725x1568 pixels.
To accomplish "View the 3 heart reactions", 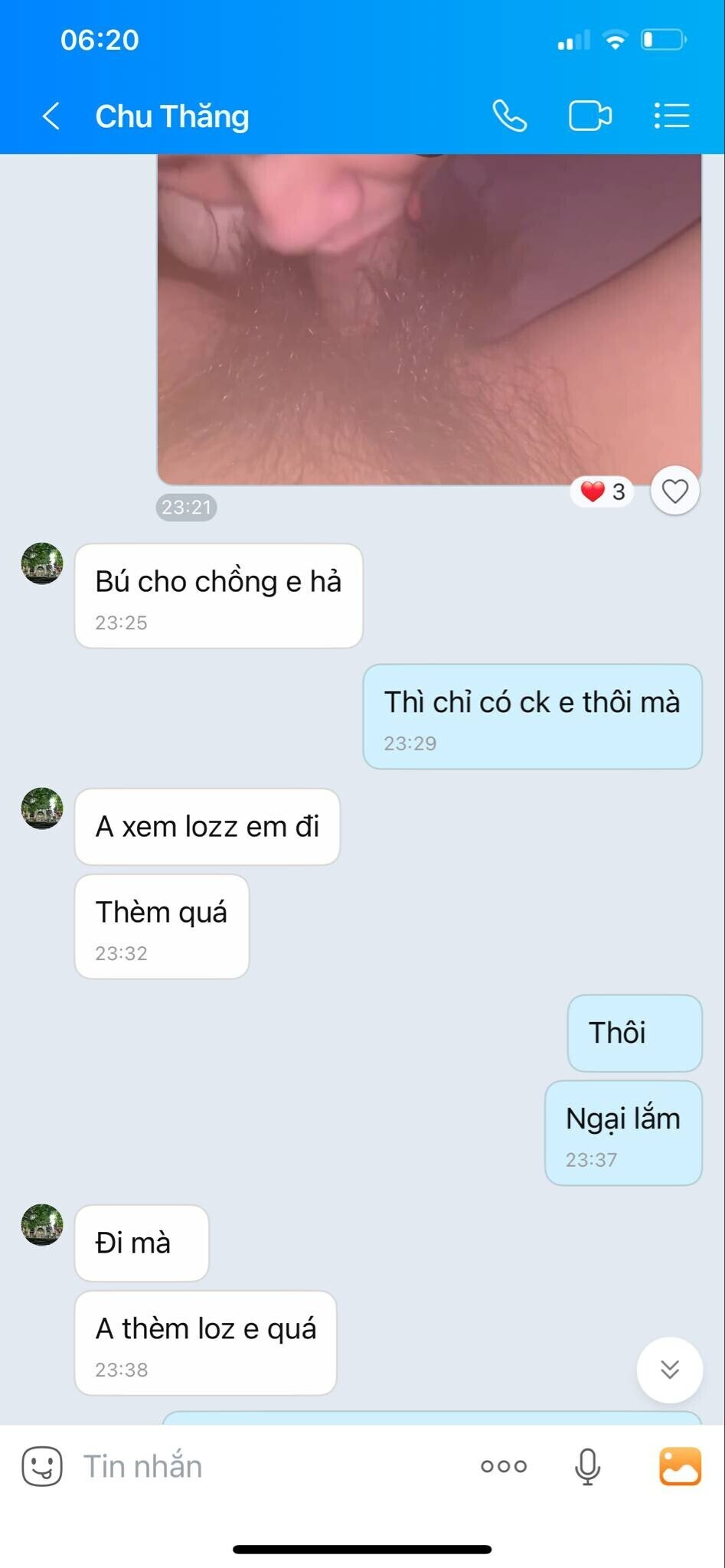I will [x=603, y=492].
